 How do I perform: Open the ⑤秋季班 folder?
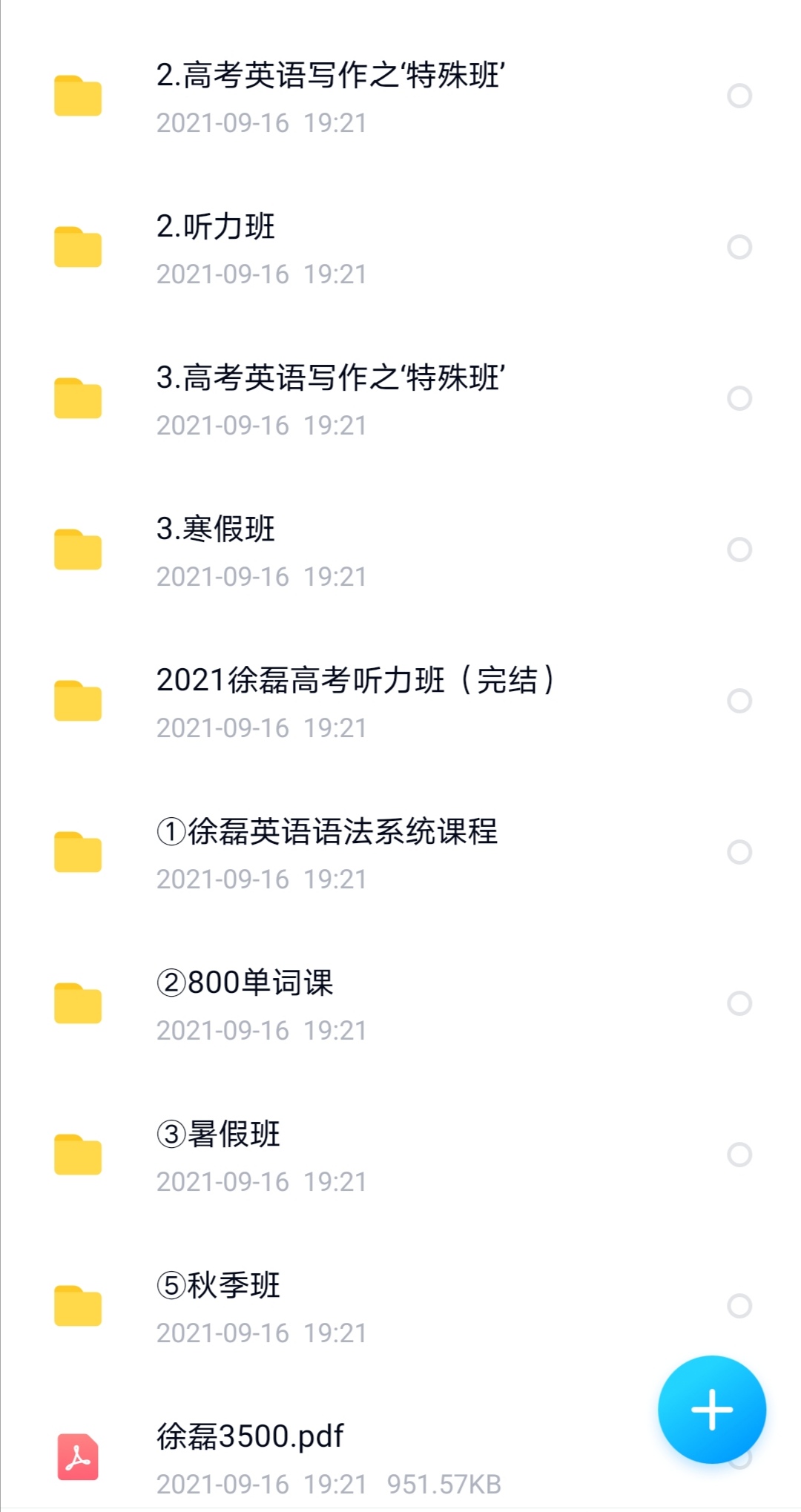pyautogui.click(x=219, y=1287)
